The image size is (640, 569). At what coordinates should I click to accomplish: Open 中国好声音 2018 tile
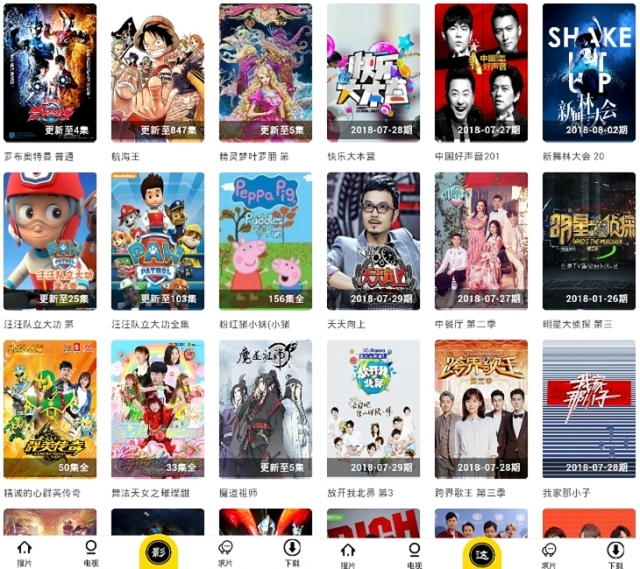481,72
